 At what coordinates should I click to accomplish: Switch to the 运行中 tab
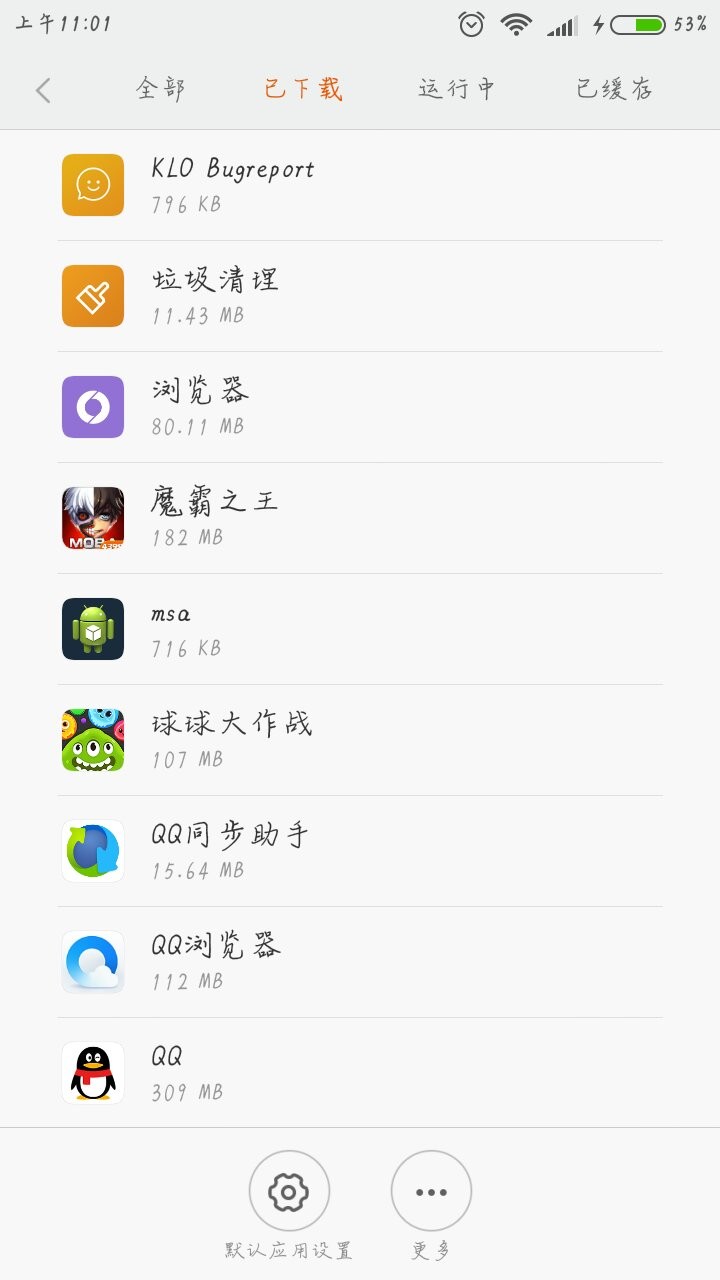click(457, 89)
